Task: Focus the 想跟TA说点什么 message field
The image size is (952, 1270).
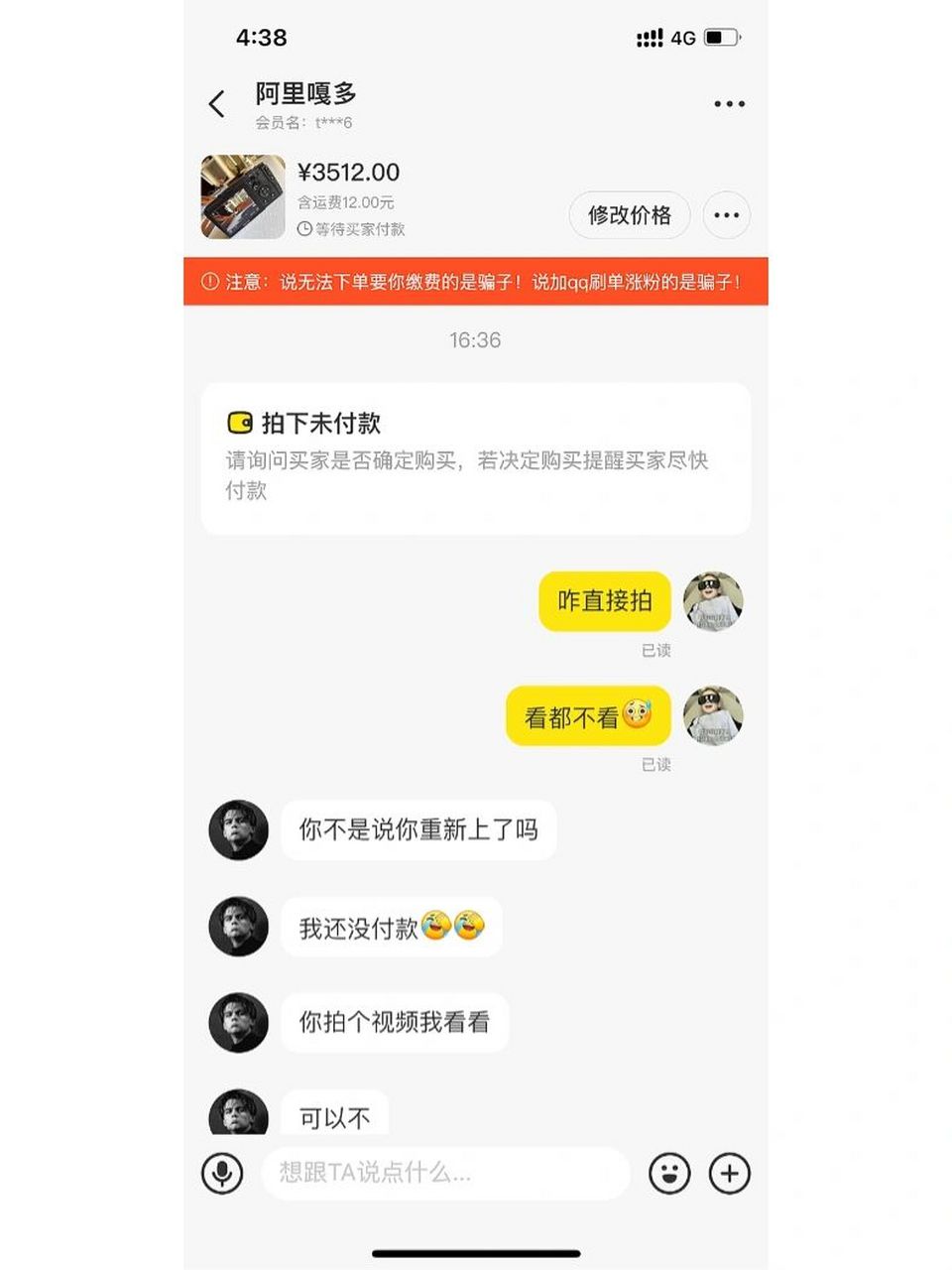Action: coord(444,1173)
